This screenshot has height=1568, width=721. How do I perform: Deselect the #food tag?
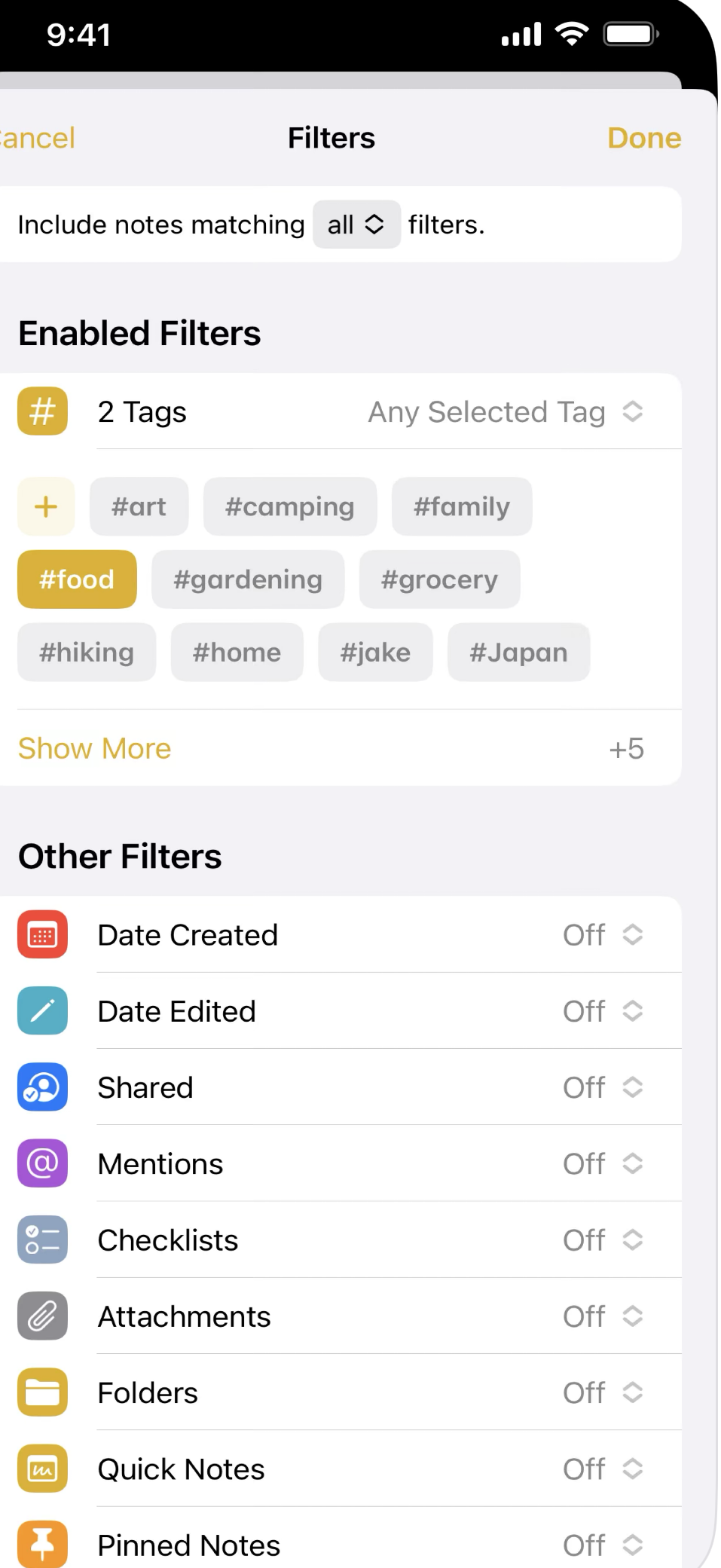77,579
